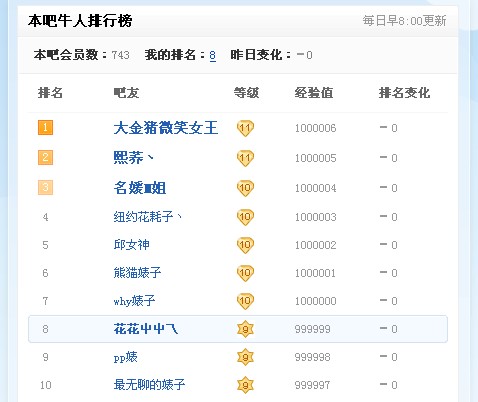Open the second-ranked user 熙荞、
The image size is (478, 402).
(x=134, y=158)
